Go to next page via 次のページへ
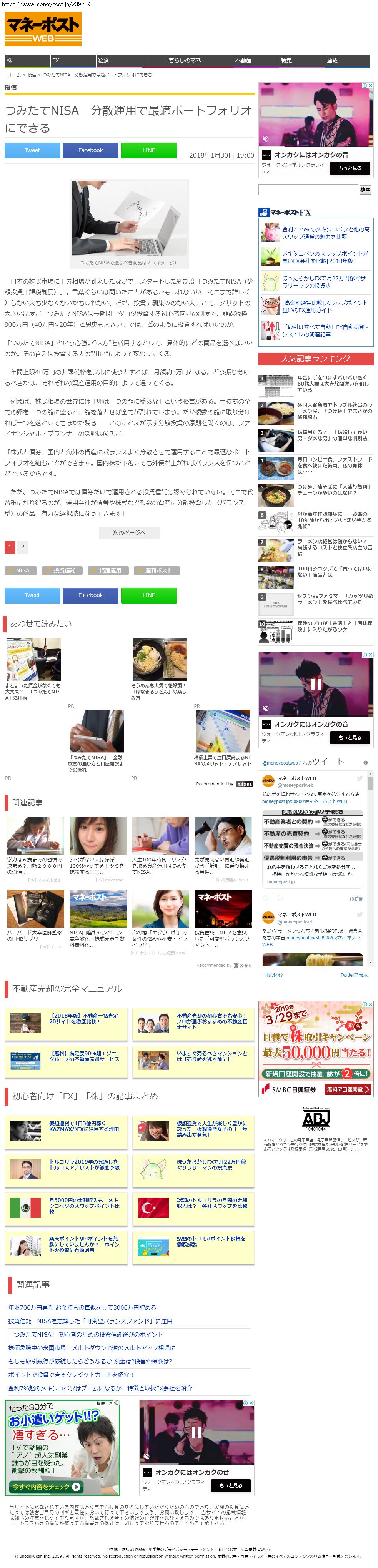The height and width of the screenshot is (1568, 378). click(129, 533)
